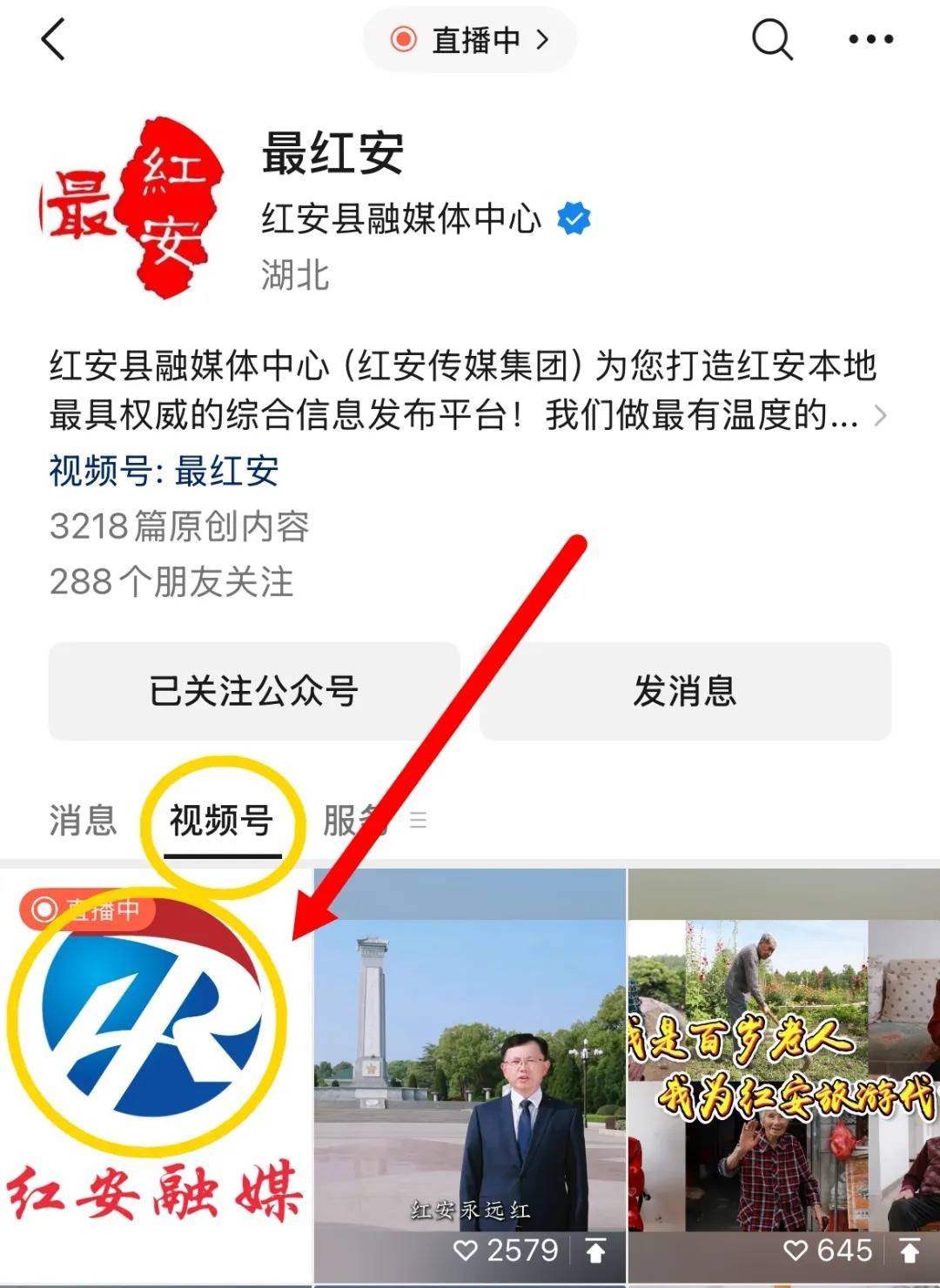The height and width of the screenshot is (1288, 940).
Task: Select the 视频号 tab
Action: 221,820
